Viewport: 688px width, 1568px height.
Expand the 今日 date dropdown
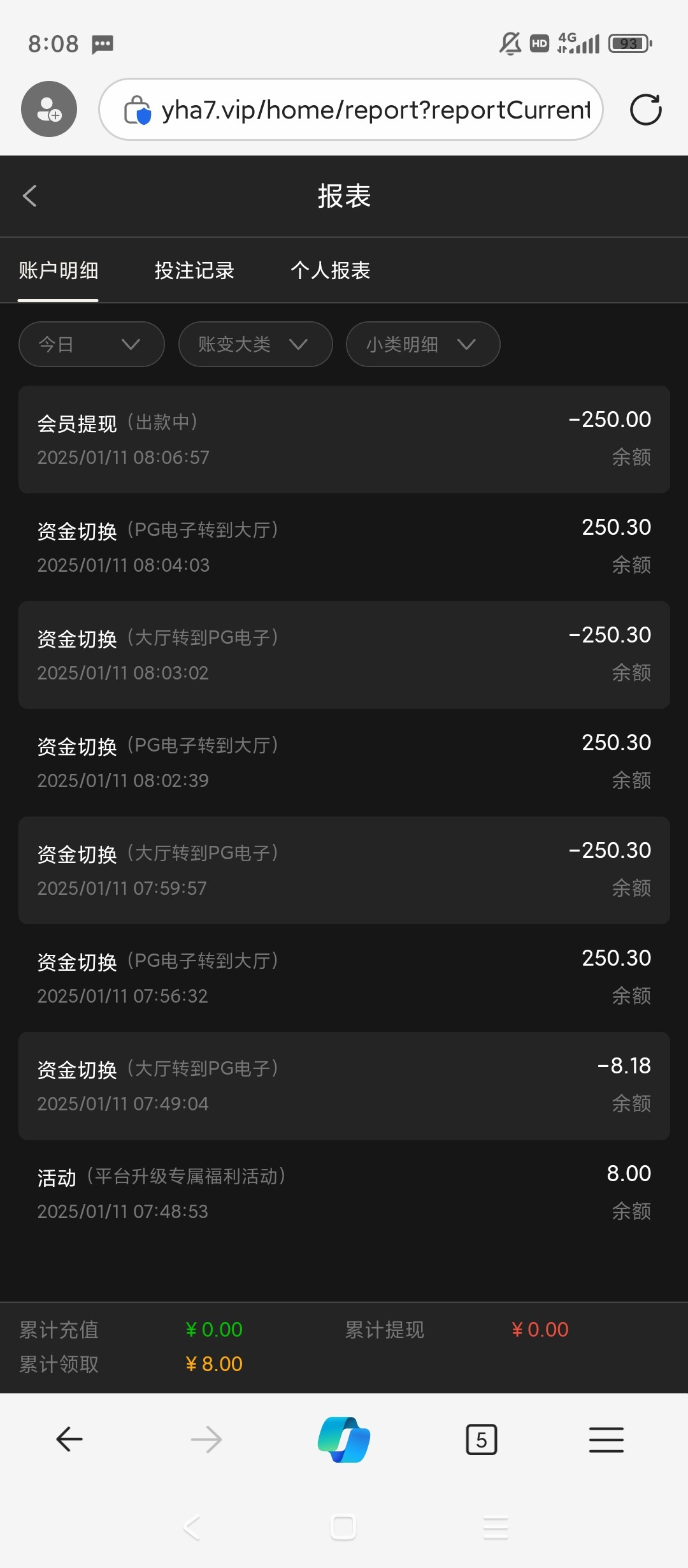pos(92,344)
